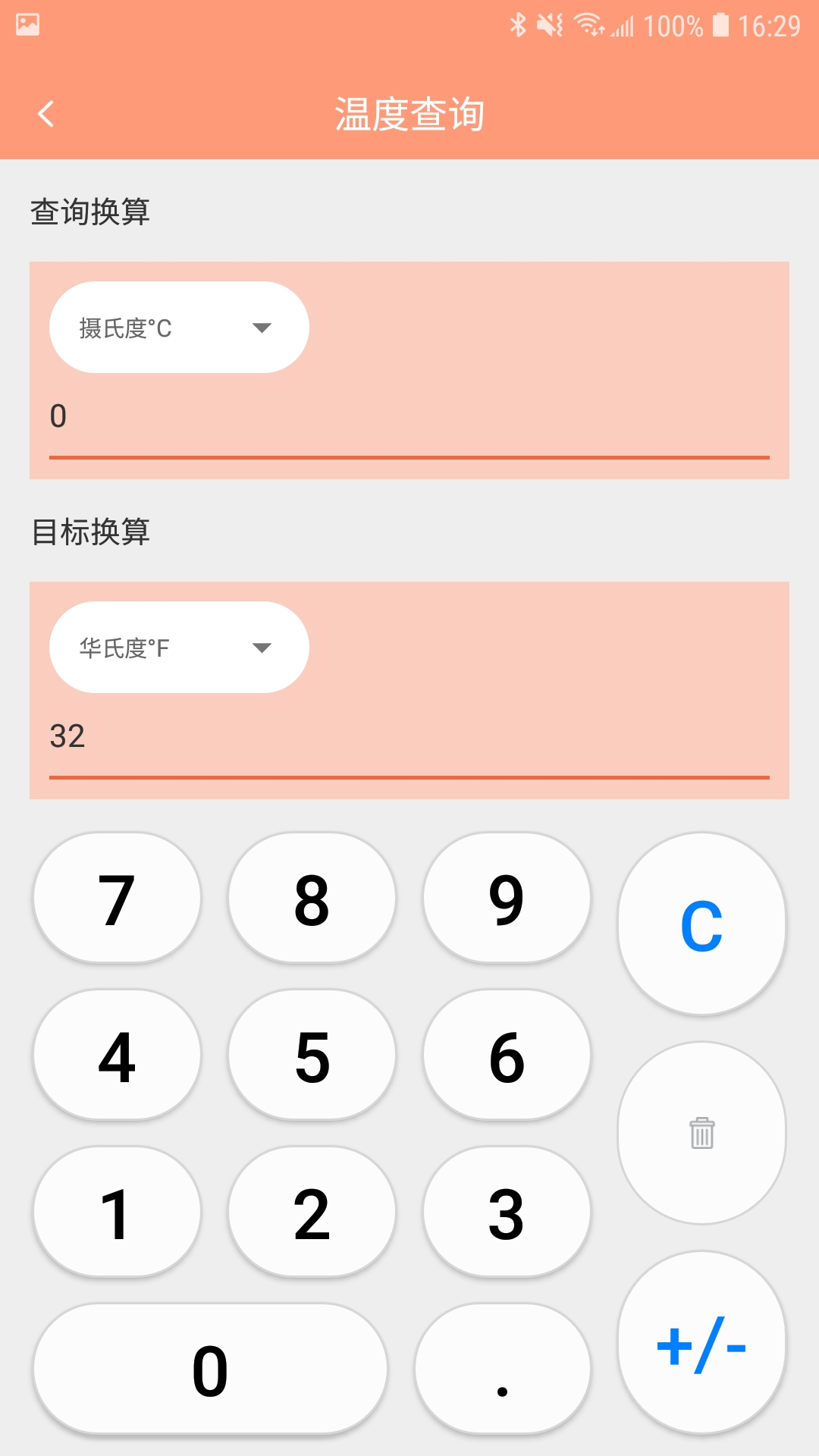The image size is (819, 1456).
Task: Tap the target value field showing 32
Action: 409,739
